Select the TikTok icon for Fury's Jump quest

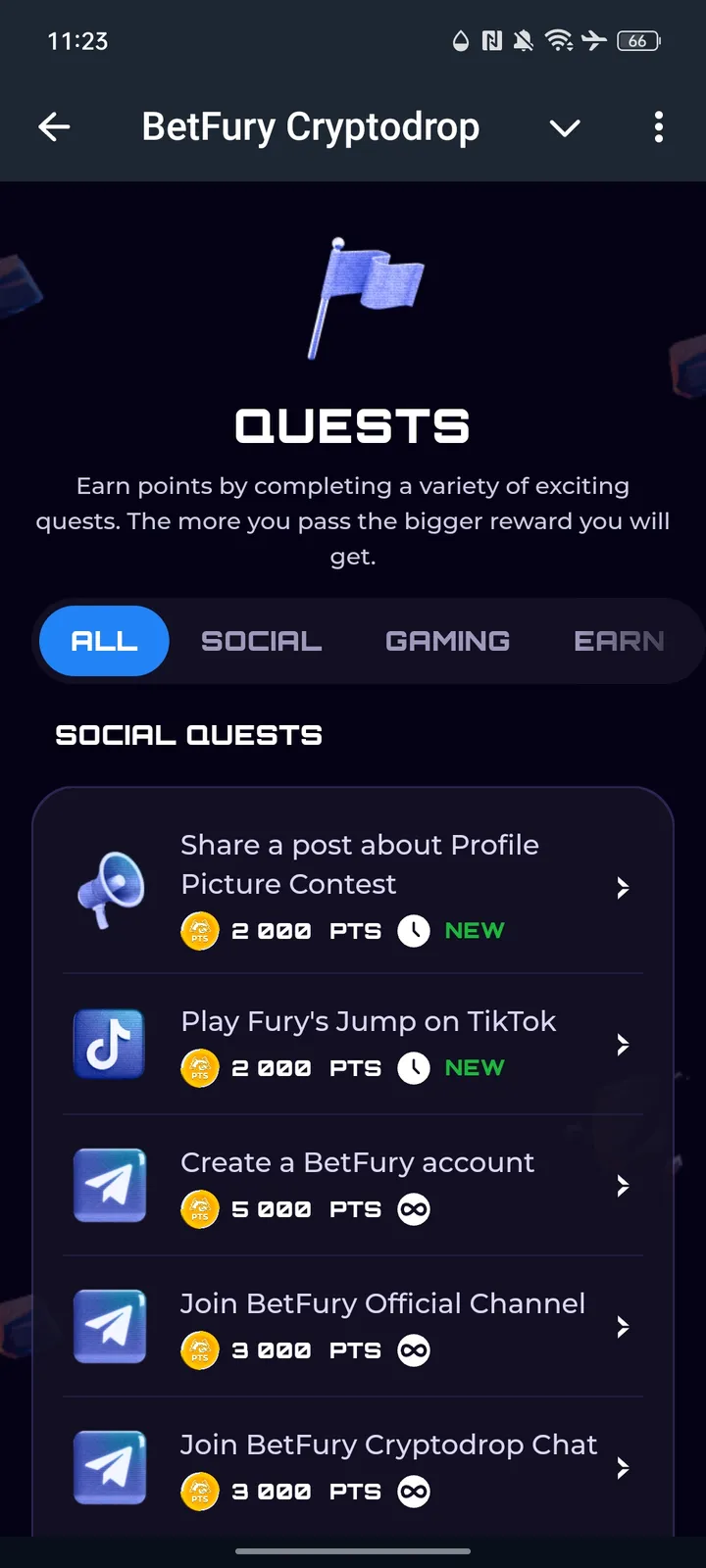109,1044
